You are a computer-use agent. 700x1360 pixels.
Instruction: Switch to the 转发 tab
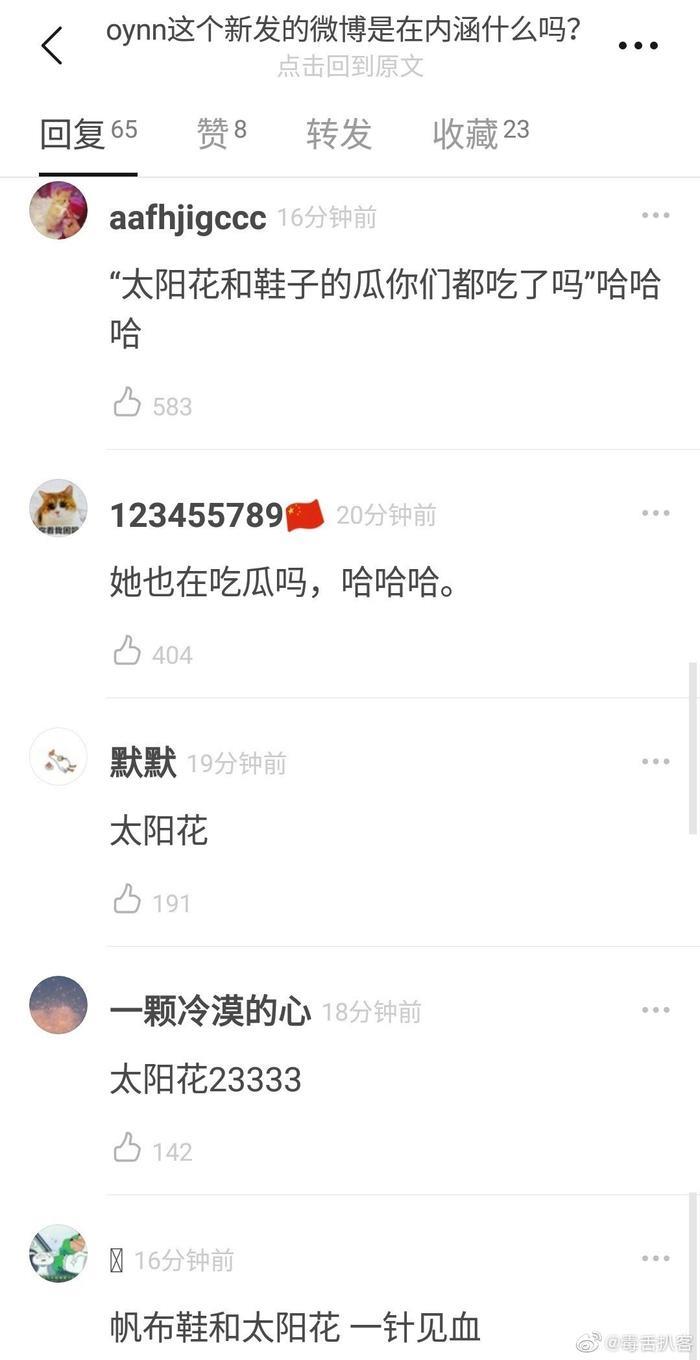tap(339, 133)
